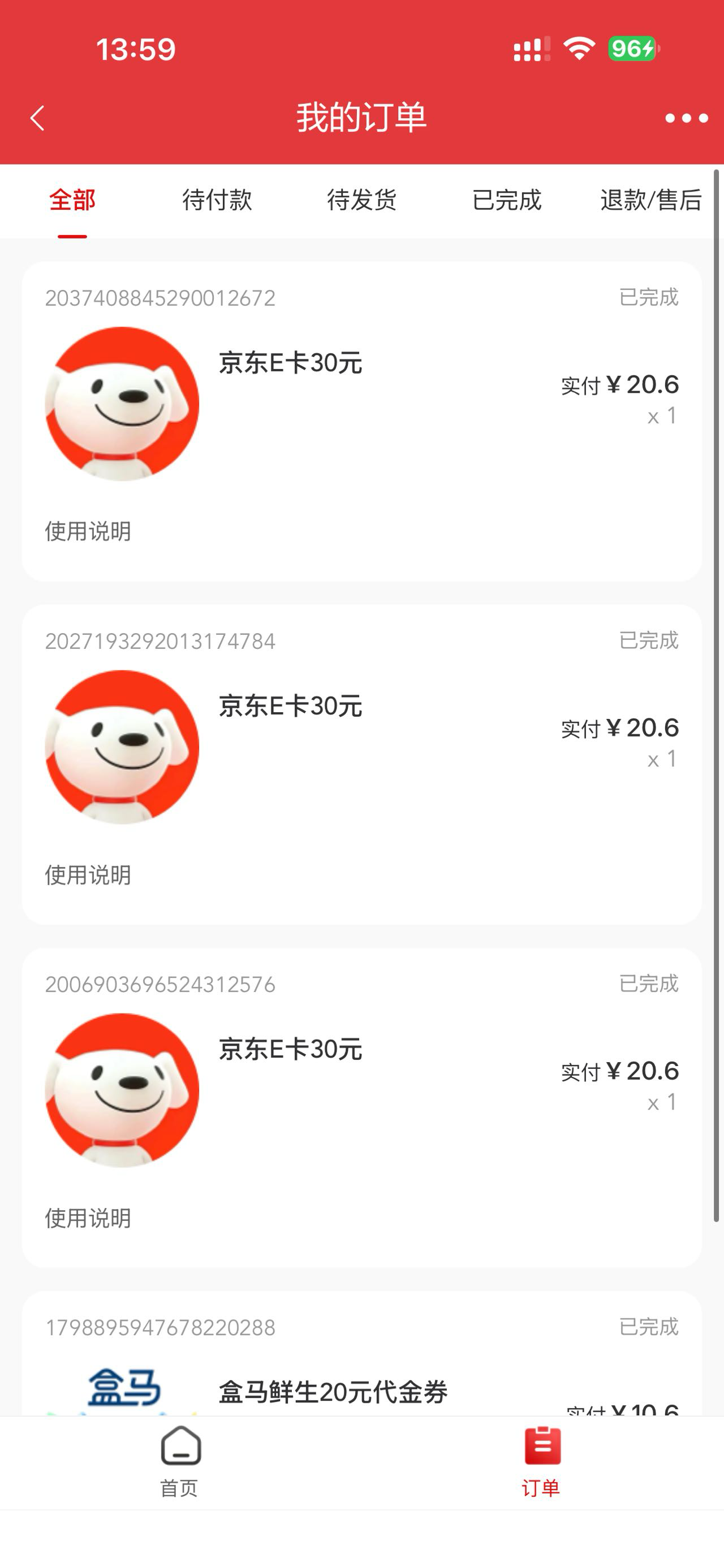This screenshot has height=1568, width=724.
Task: Open the 退款/售后 tab
Action: (650, 200)
